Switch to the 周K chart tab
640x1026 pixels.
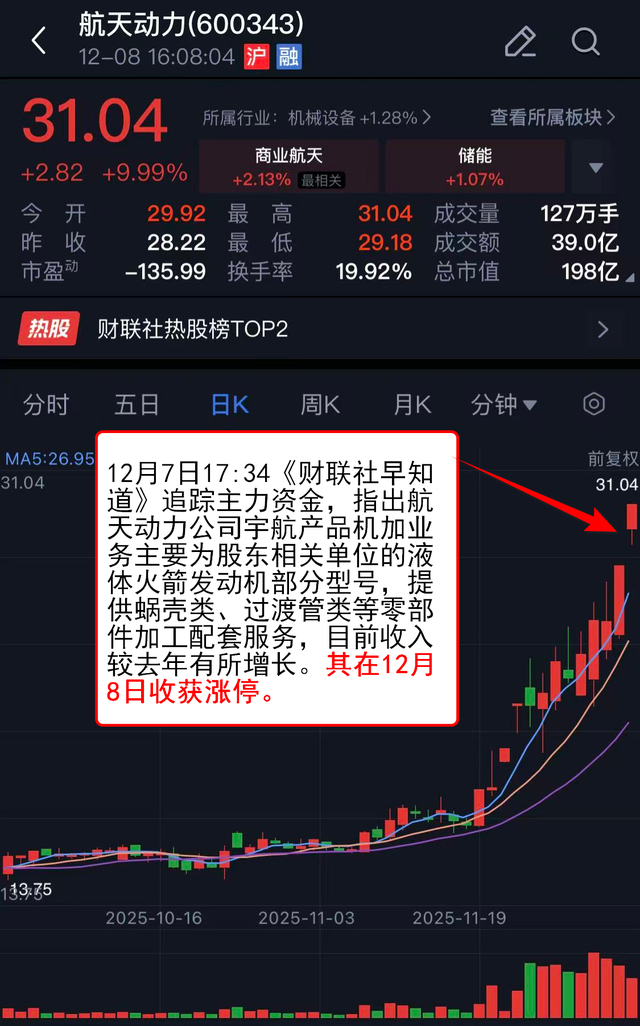(x=320, y=405)
